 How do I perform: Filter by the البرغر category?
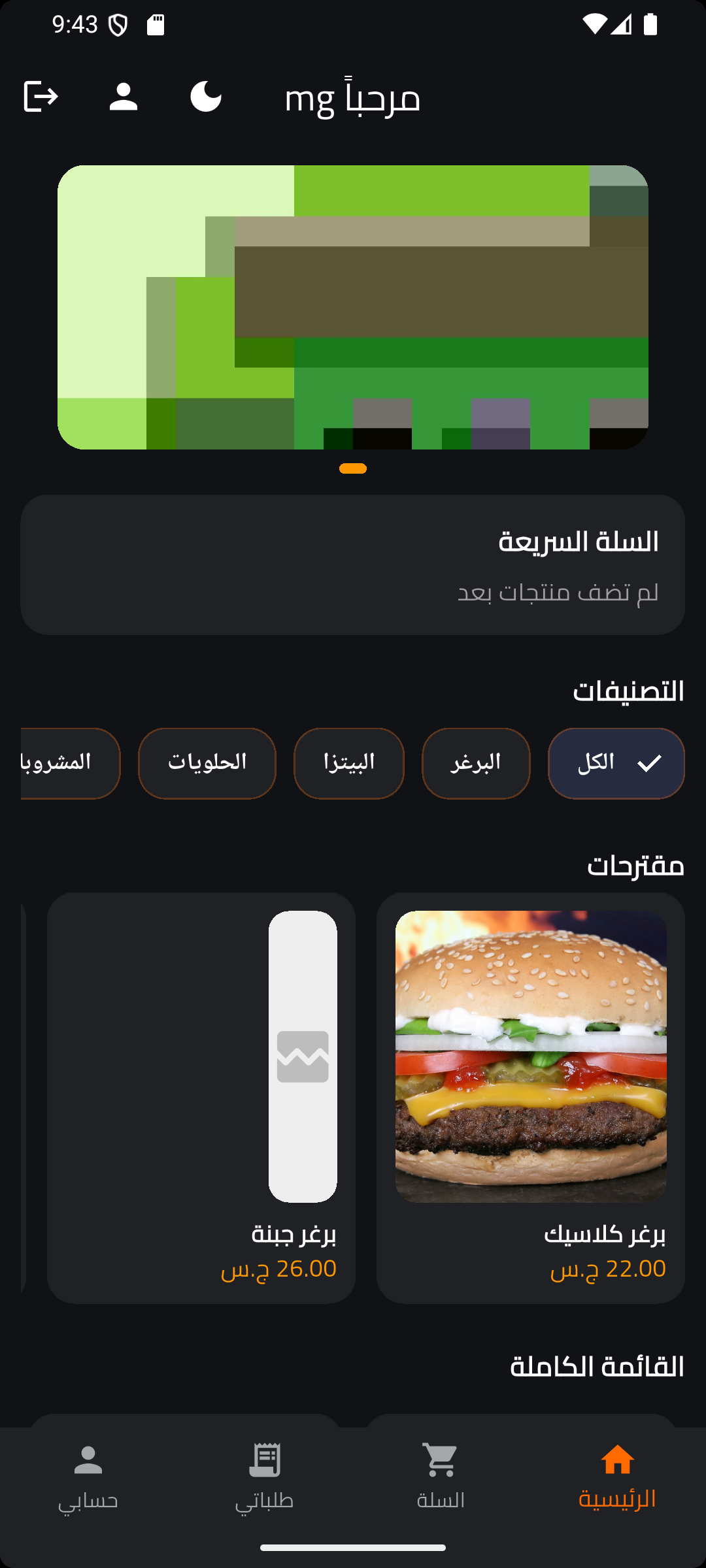[476, 763]
